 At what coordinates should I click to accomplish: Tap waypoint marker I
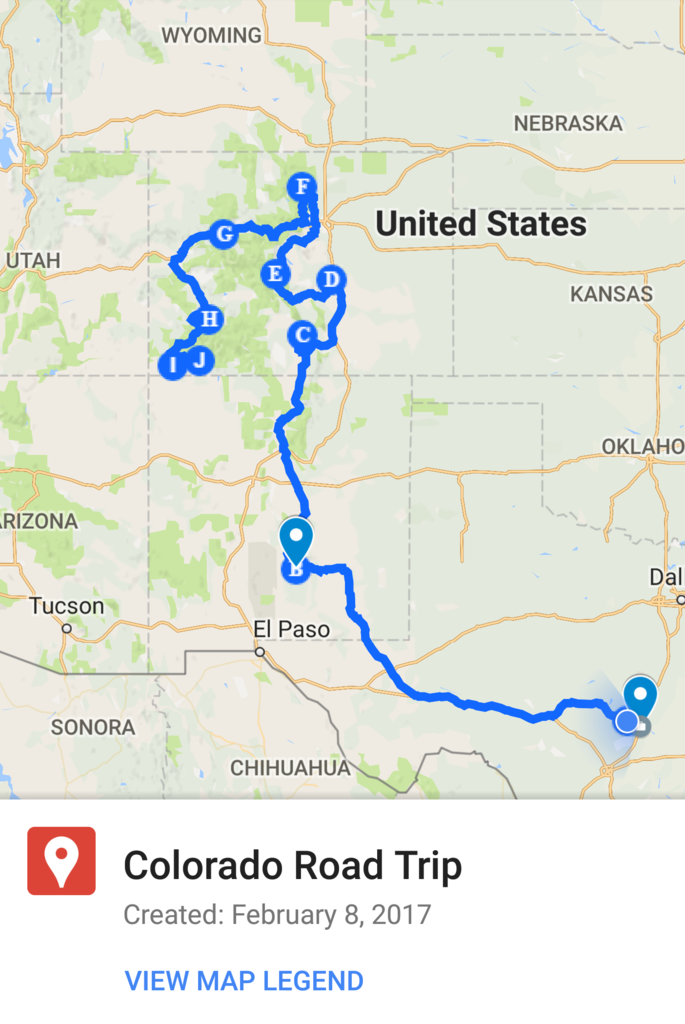(173, 365)
